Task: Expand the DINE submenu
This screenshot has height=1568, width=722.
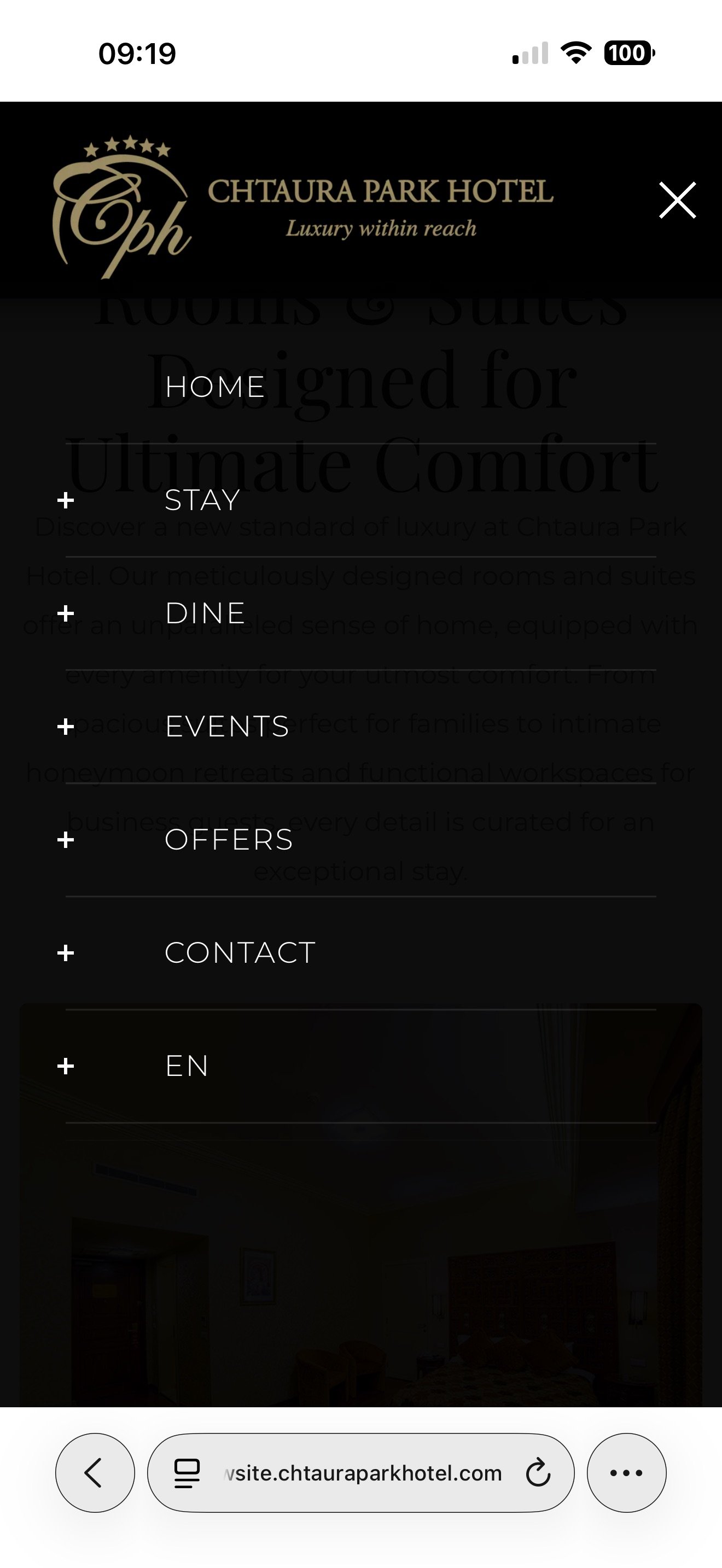Action: click(65, 613)
